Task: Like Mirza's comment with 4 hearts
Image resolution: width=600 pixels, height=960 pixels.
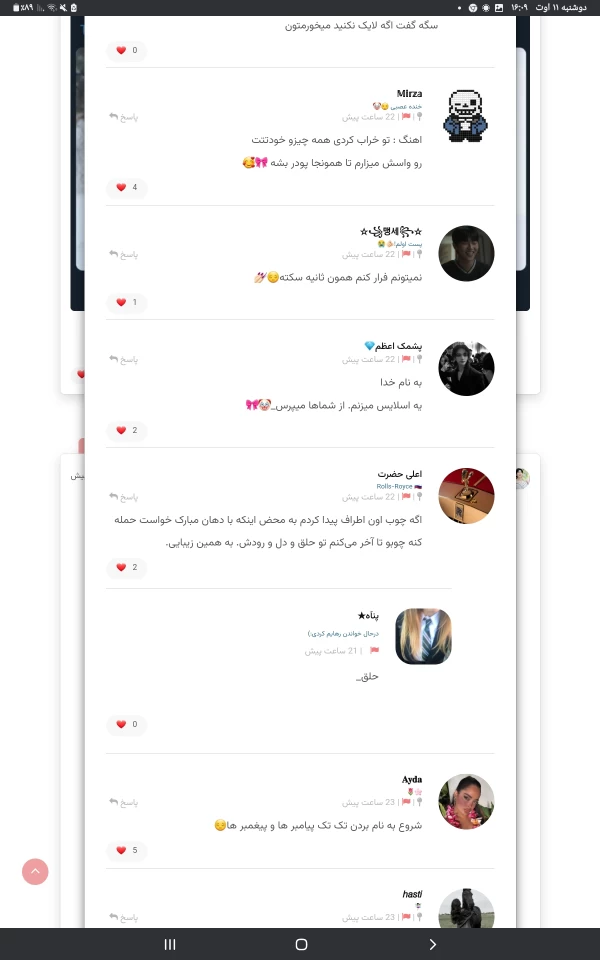Action: point(126,187)
